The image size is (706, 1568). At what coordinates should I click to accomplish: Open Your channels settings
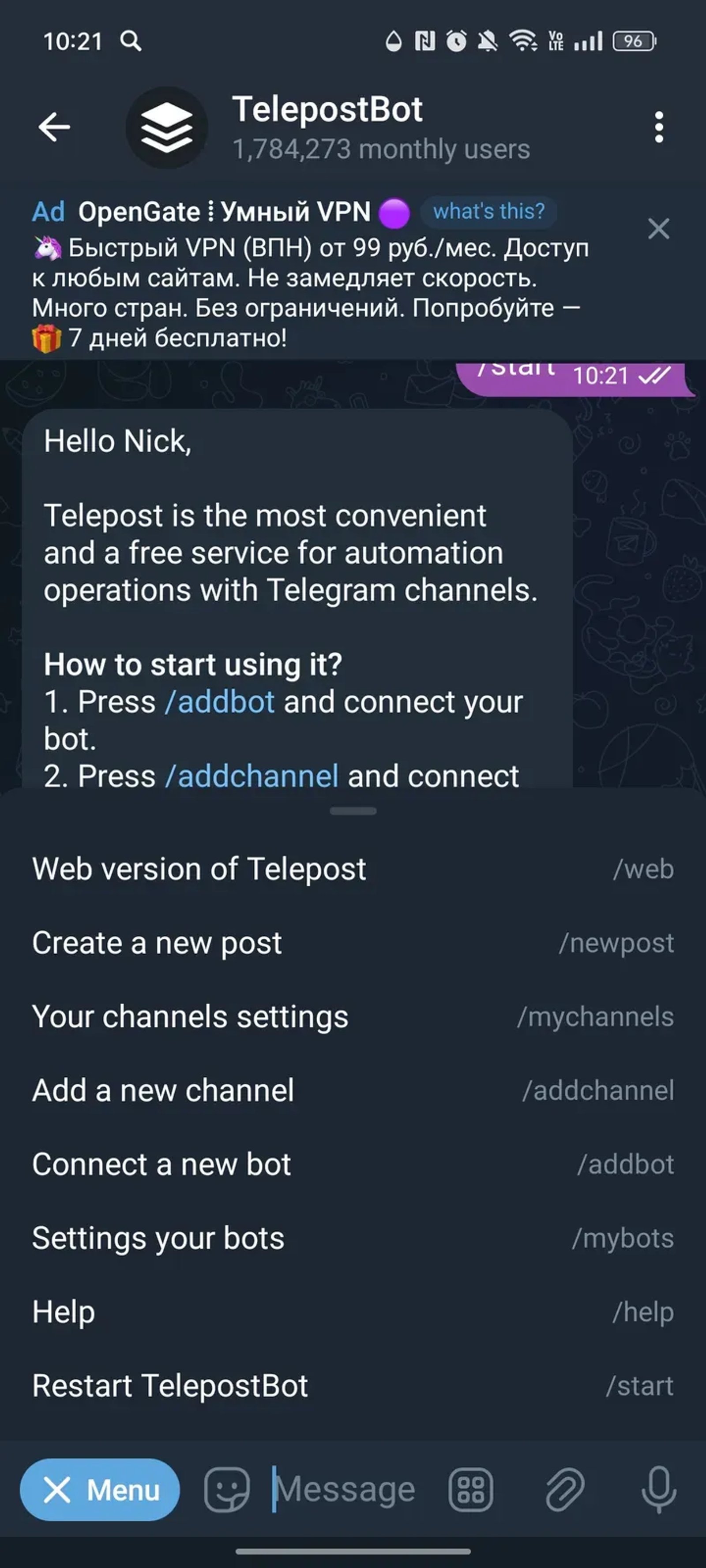coord(190,1016)
